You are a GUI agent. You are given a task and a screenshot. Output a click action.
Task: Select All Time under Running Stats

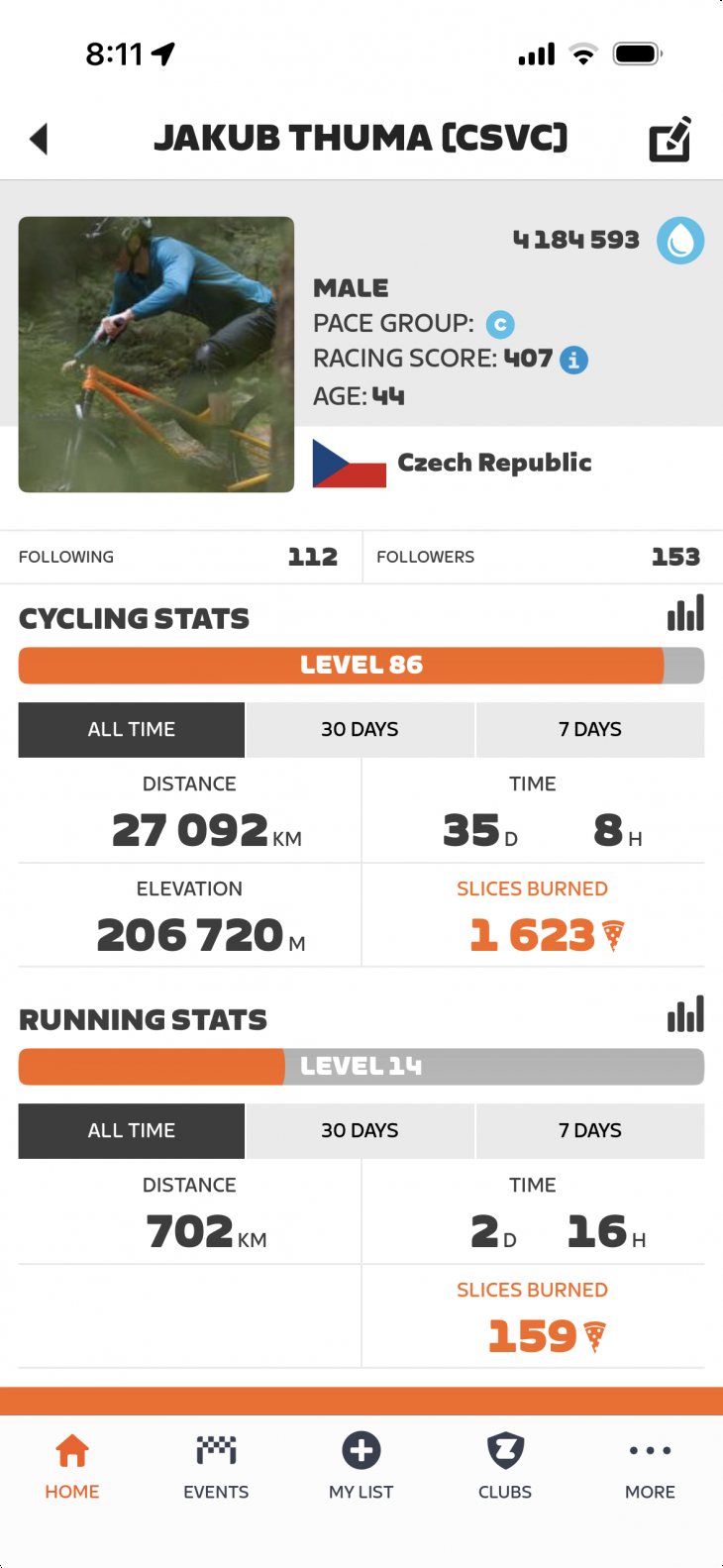(132, 1131)
